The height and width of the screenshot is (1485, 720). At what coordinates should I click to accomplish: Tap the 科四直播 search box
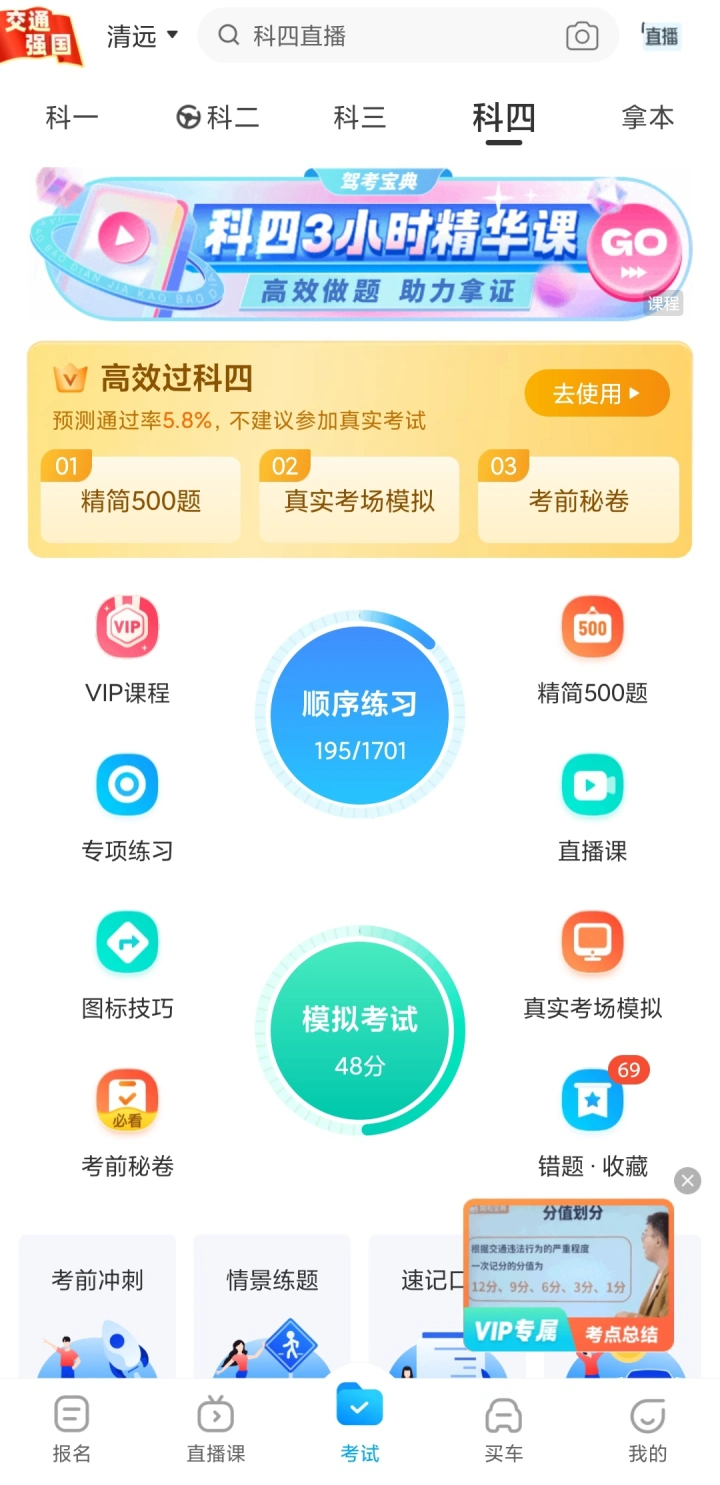pyautogui.click(x=390, y=36)
